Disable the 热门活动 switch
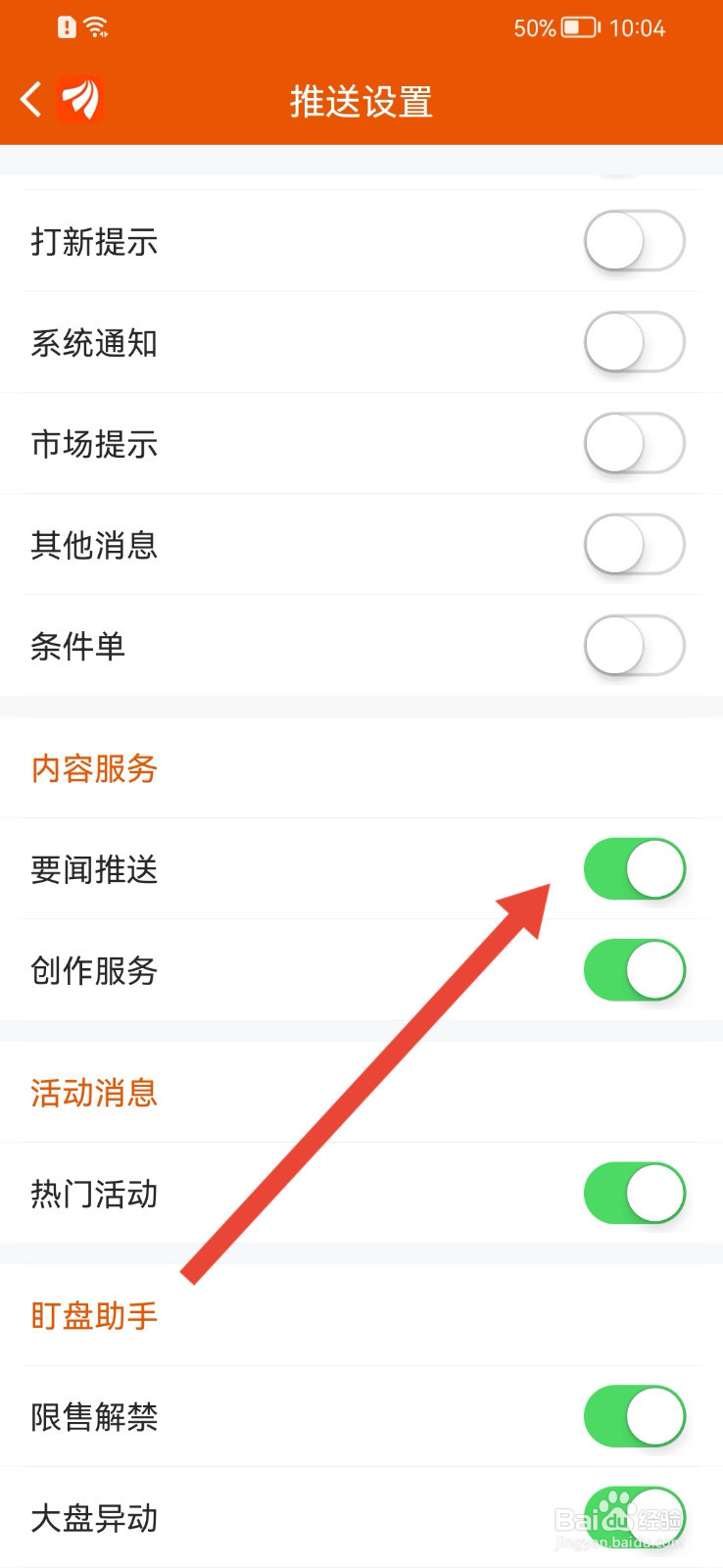 (635, 1193)
